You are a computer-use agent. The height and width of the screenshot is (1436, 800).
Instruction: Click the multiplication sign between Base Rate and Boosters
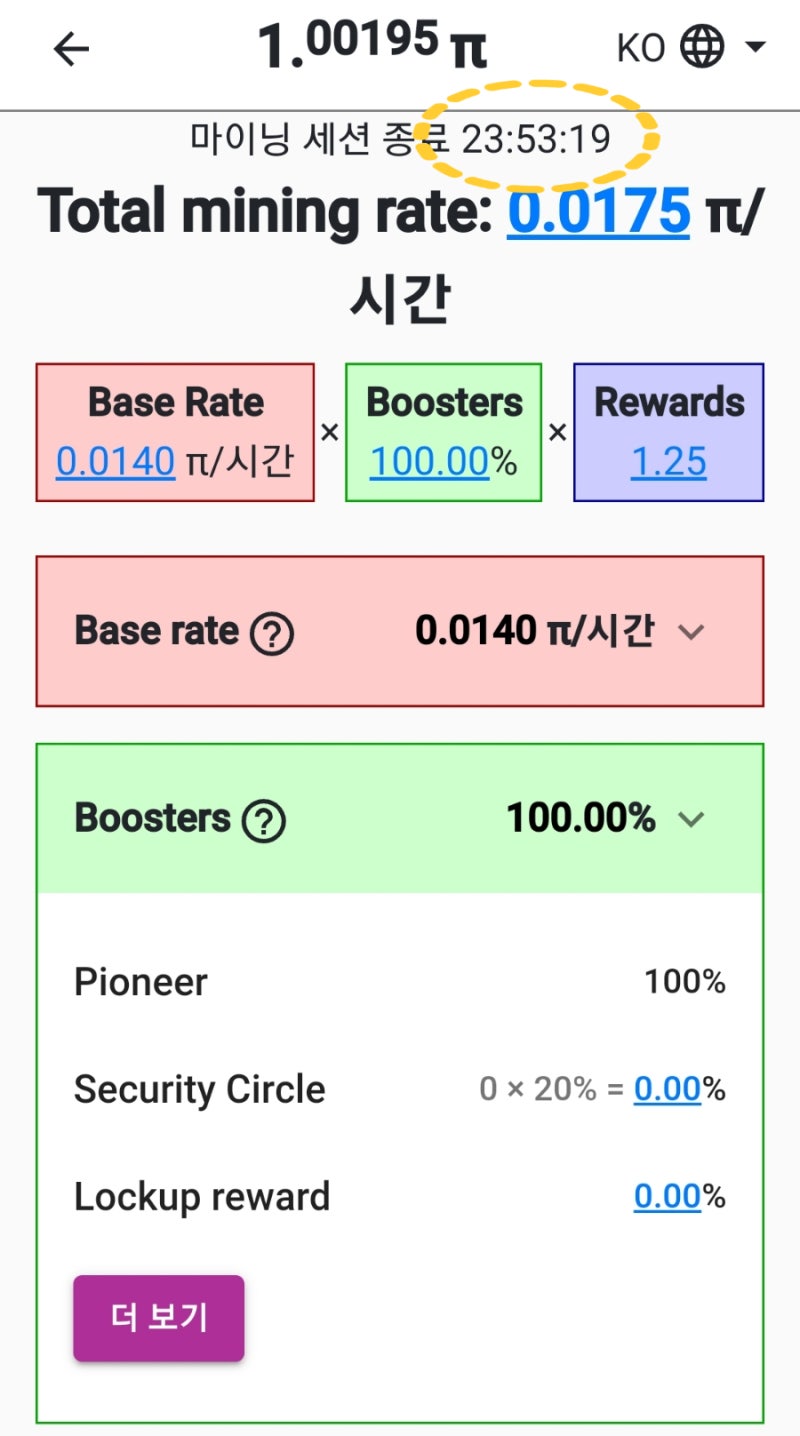330,431
